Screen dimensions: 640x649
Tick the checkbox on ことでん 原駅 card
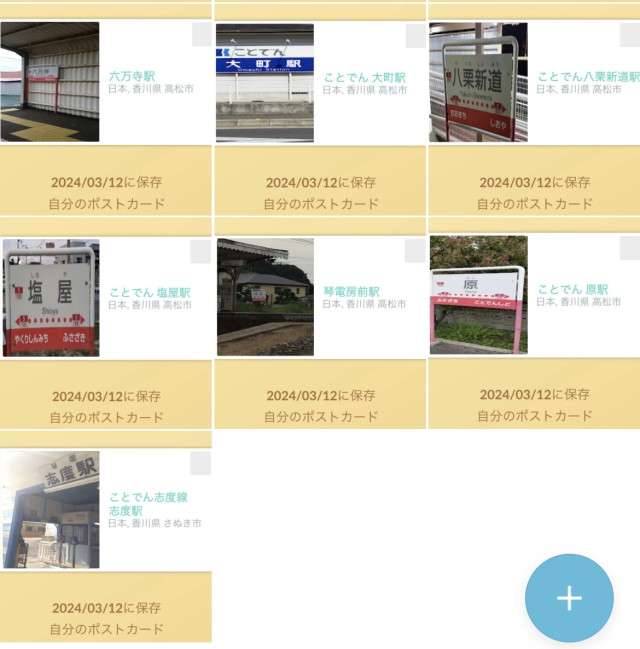pyautogui.click(x=630, y=248)
